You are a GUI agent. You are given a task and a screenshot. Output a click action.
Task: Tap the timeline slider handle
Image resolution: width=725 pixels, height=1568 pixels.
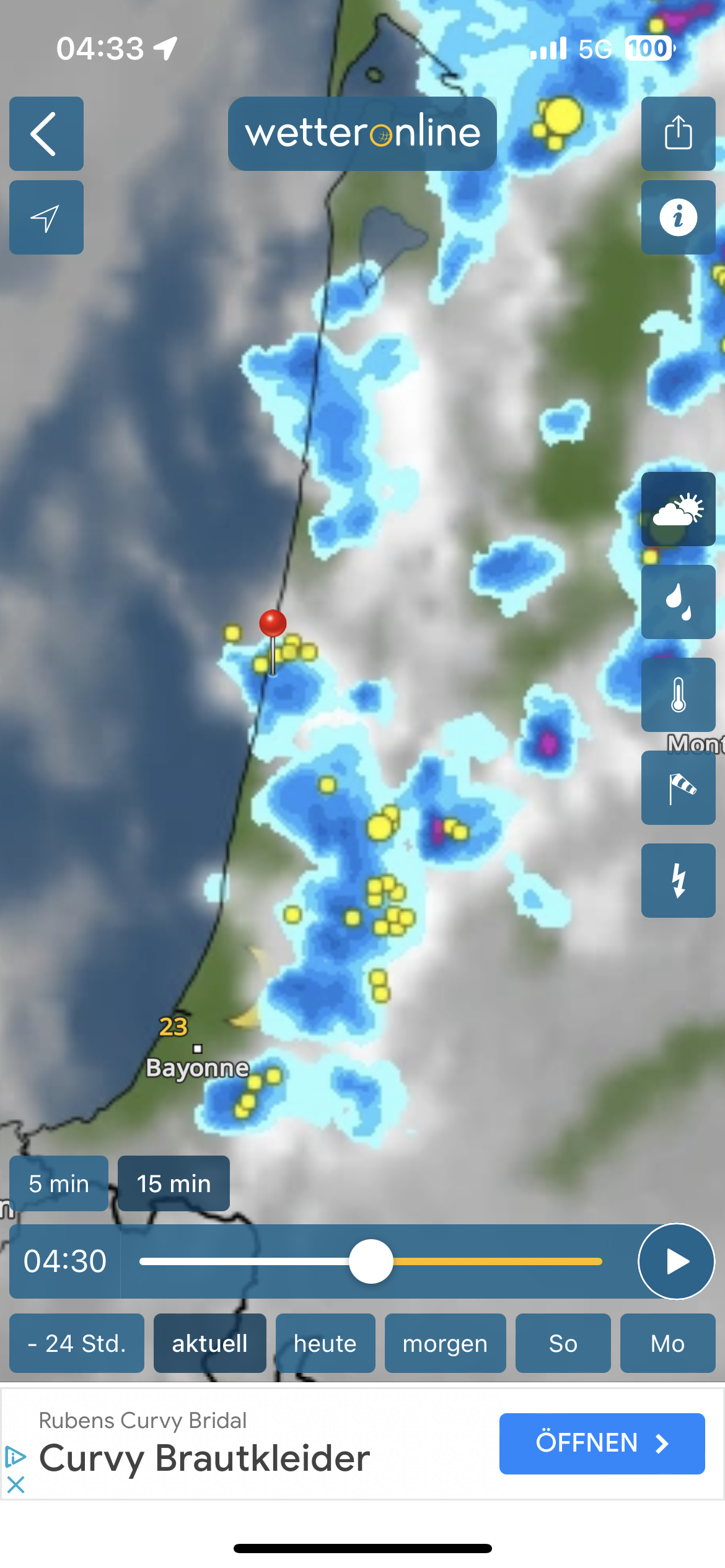(x=371, y=1261)
